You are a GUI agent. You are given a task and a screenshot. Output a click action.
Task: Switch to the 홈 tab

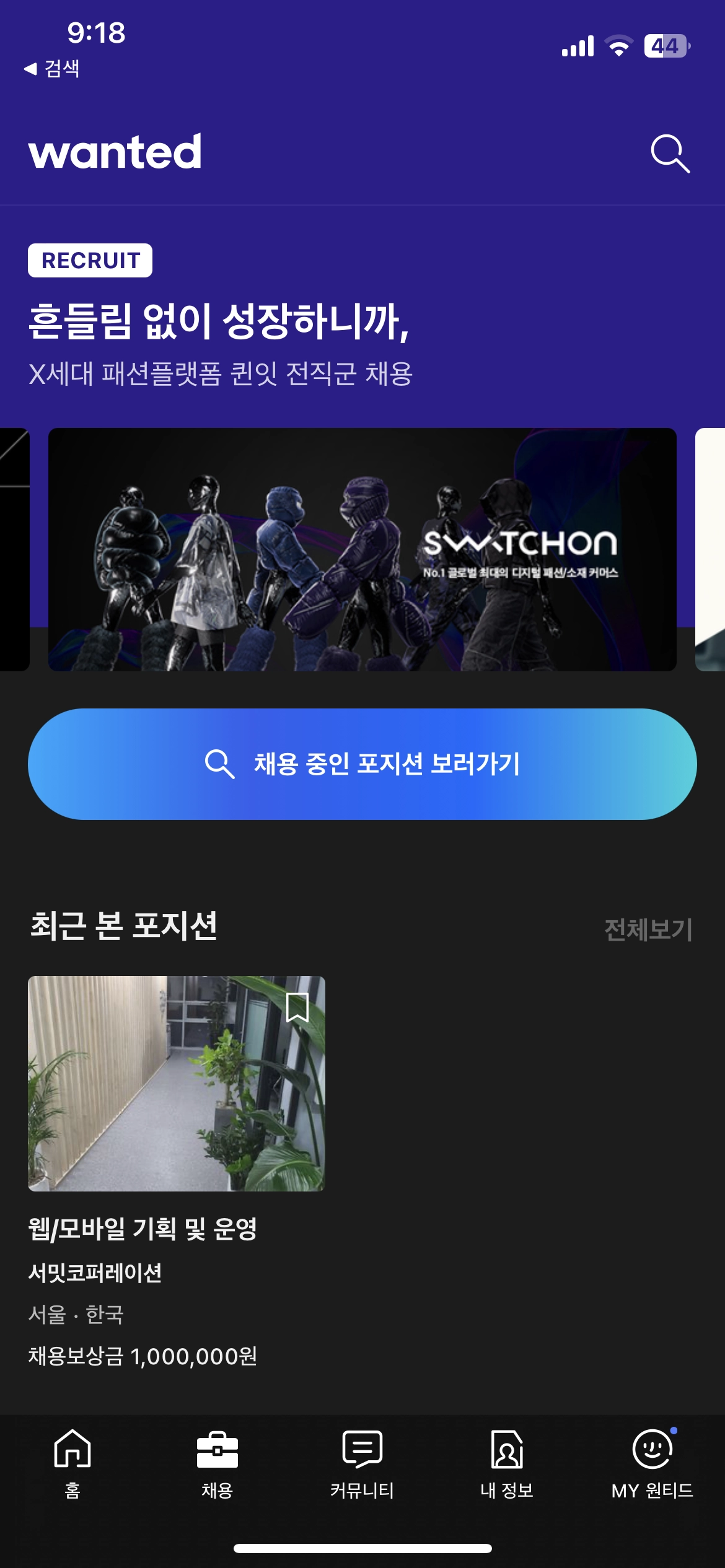[72, 1463]
